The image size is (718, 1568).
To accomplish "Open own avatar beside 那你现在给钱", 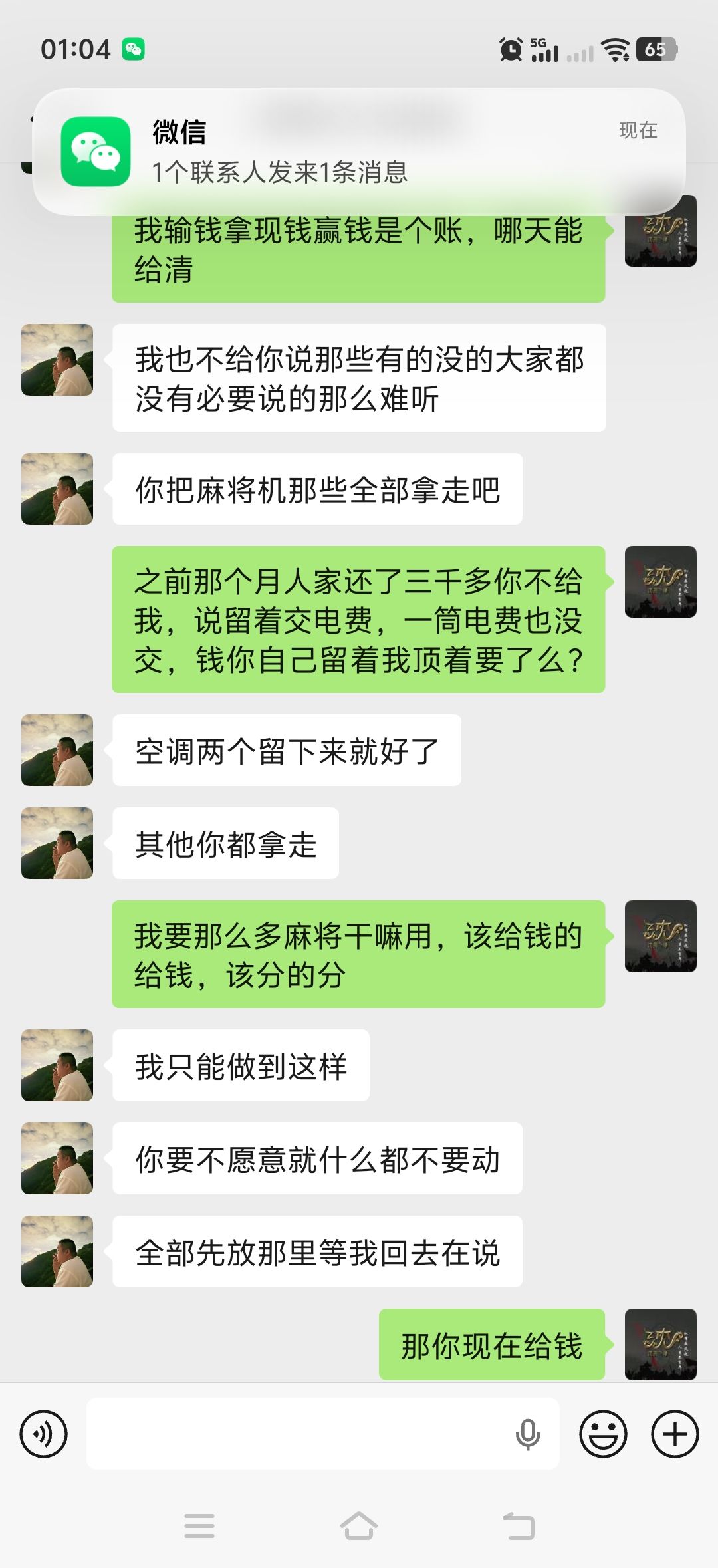I will (661, 1344).
